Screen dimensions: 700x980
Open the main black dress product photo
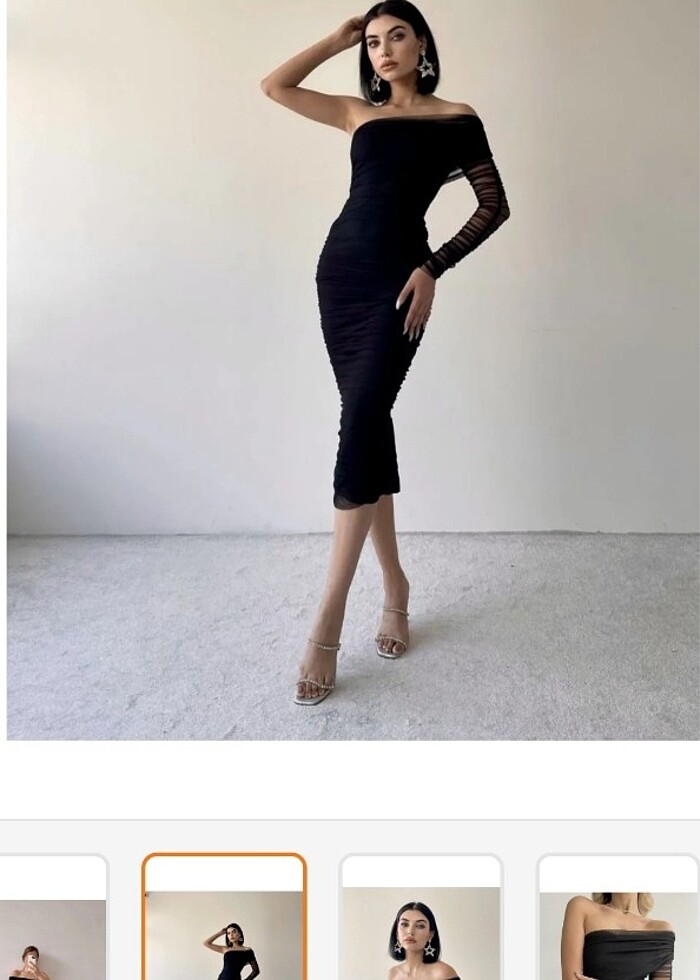pyautogui.click(x=352, y=370)
